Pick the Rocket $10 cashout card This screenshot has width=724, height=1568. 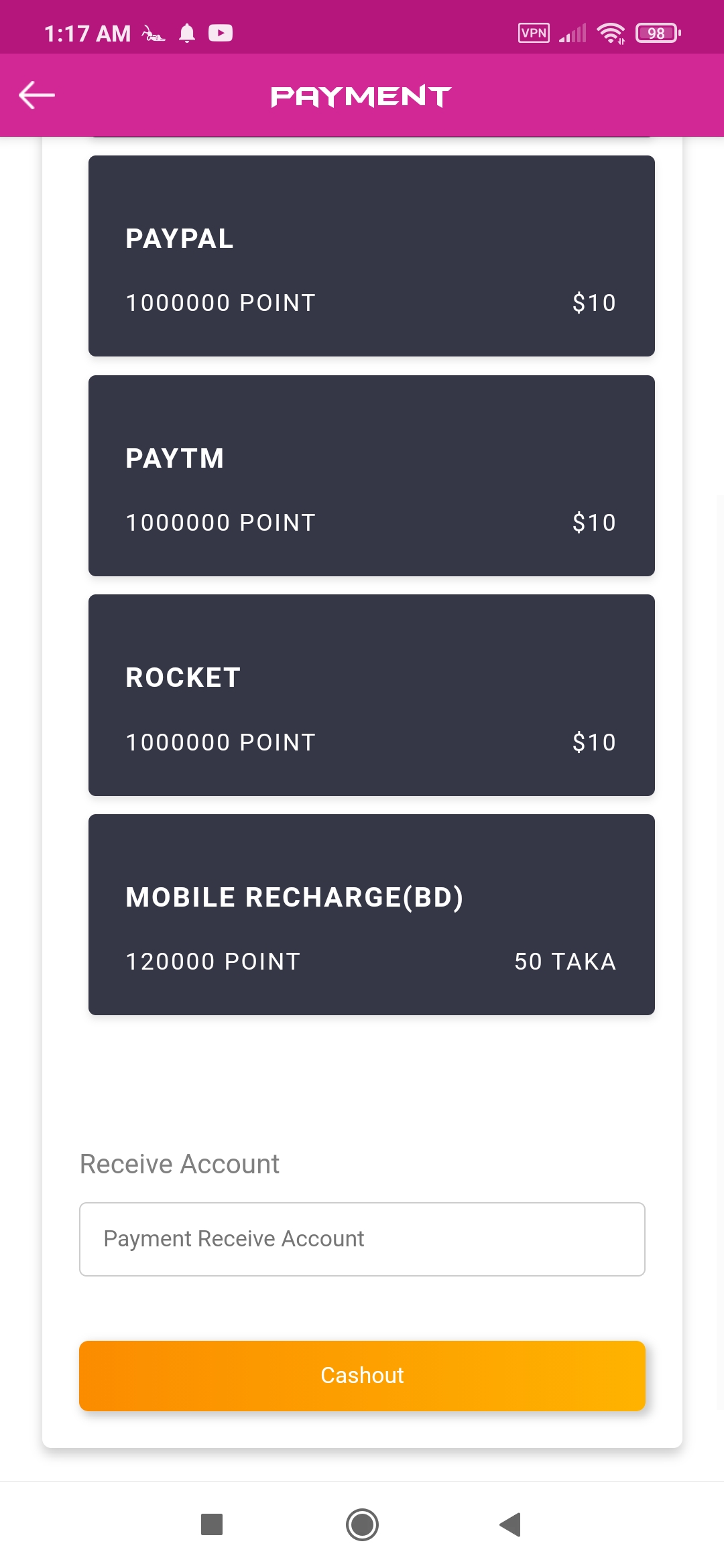tap(371, 695)
